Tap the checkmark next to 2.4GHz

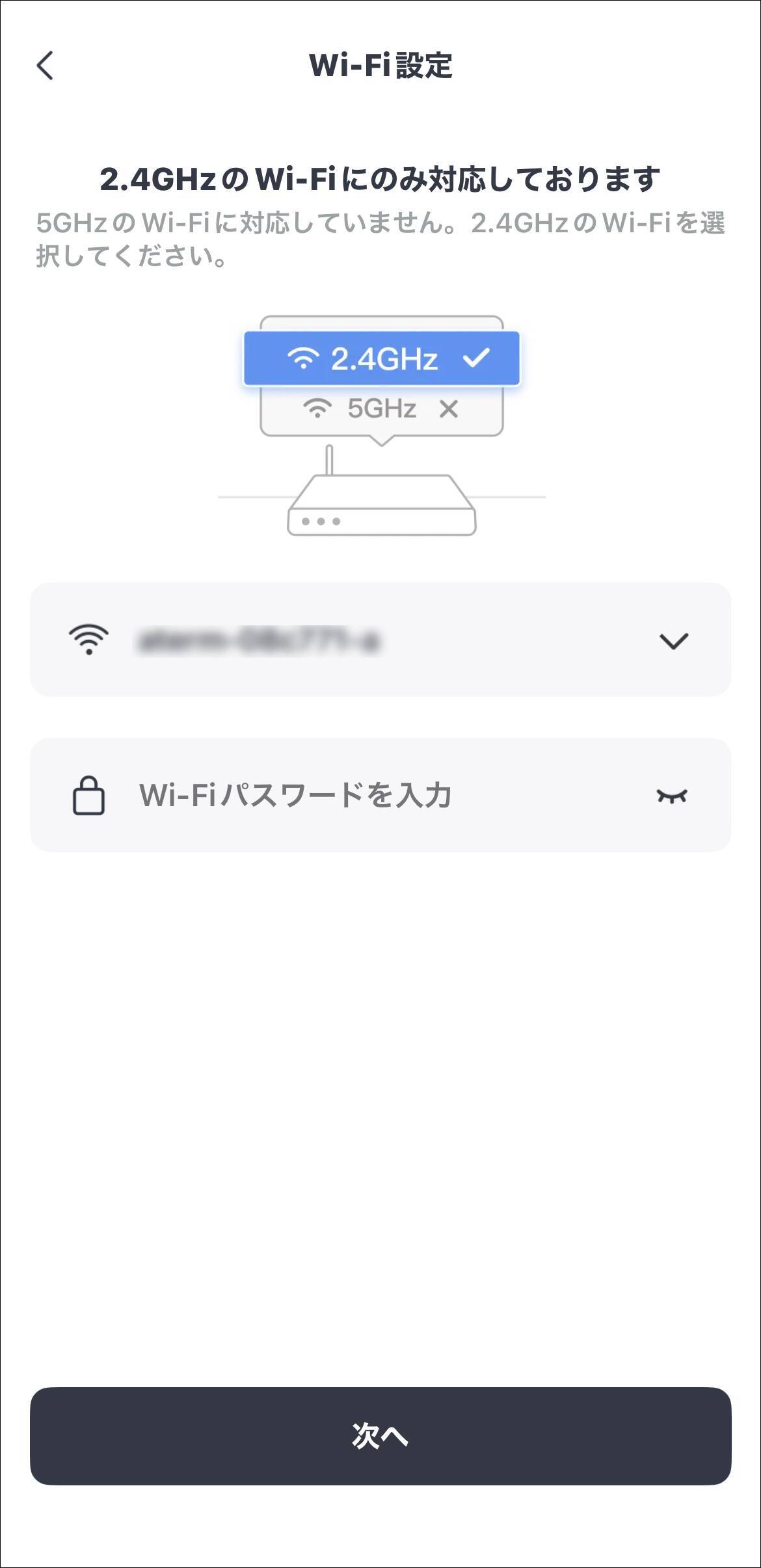click(x=475, y=357)
